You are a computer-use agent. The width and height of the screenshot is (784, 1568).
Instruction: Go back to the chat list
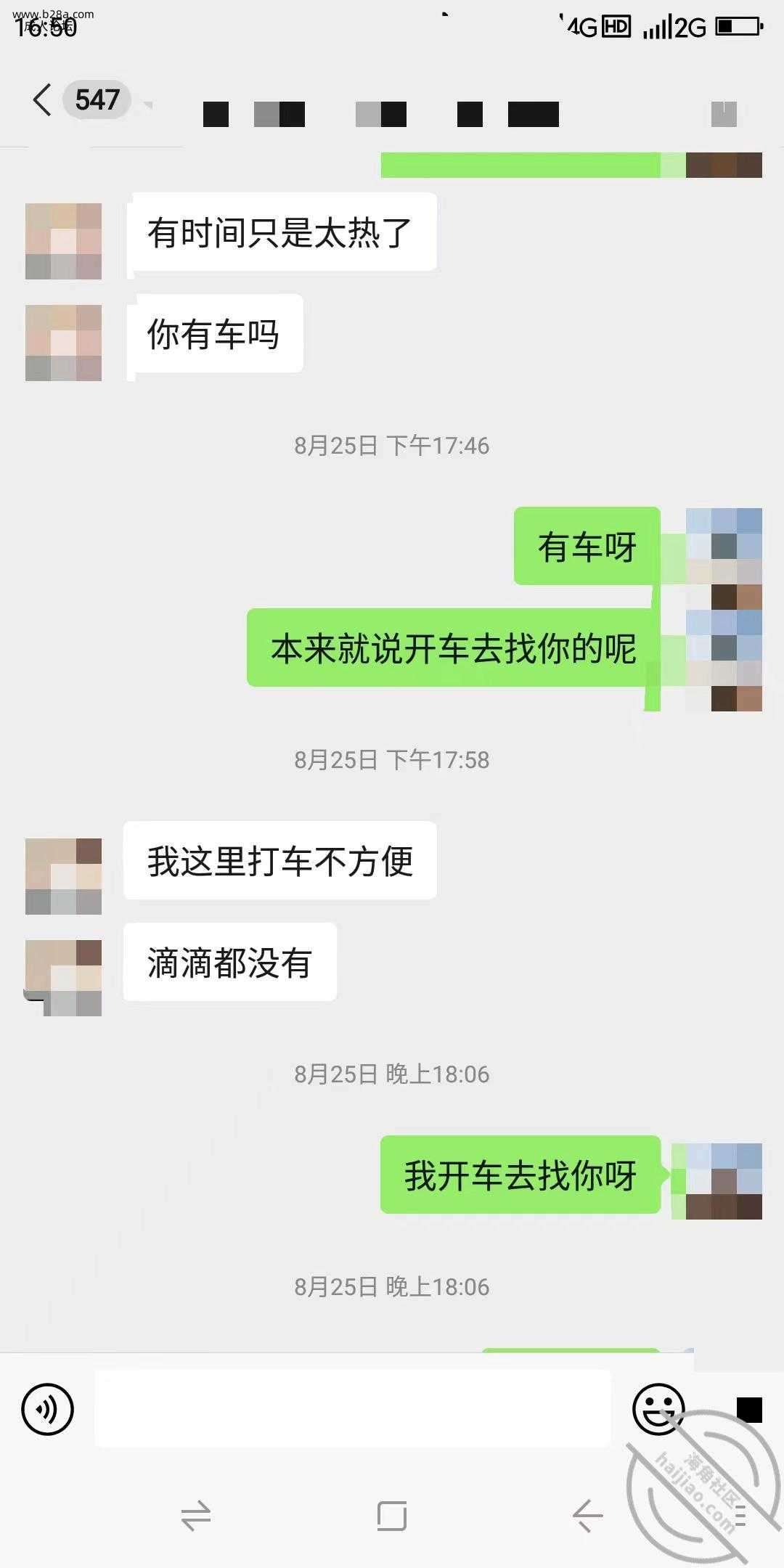click(x=44, y=100)
